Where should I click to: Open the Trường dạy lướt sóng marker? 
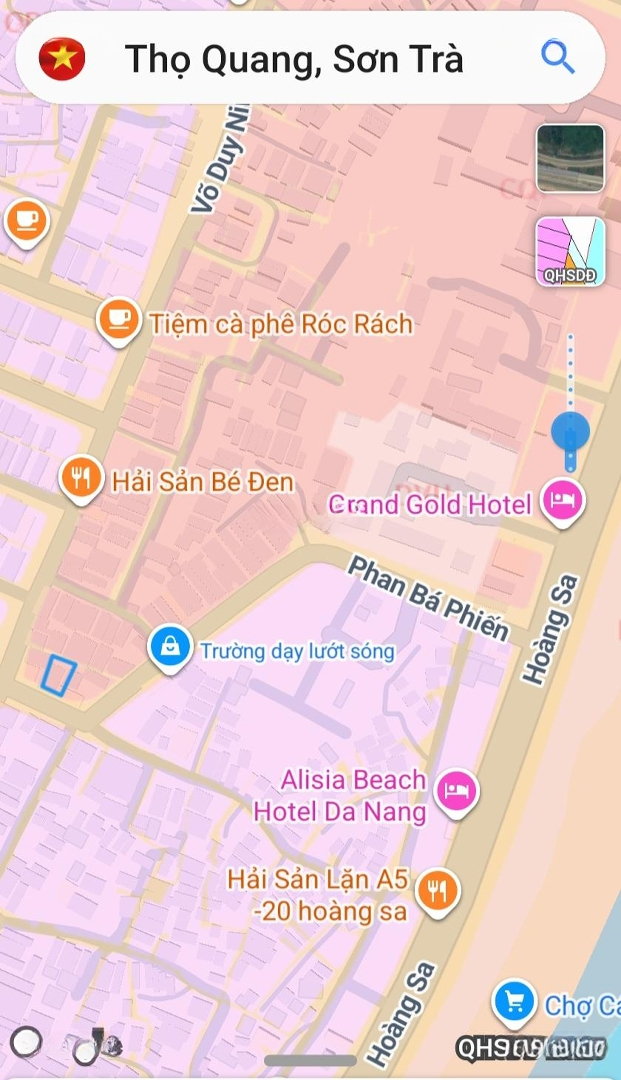(x=169, y=646)
